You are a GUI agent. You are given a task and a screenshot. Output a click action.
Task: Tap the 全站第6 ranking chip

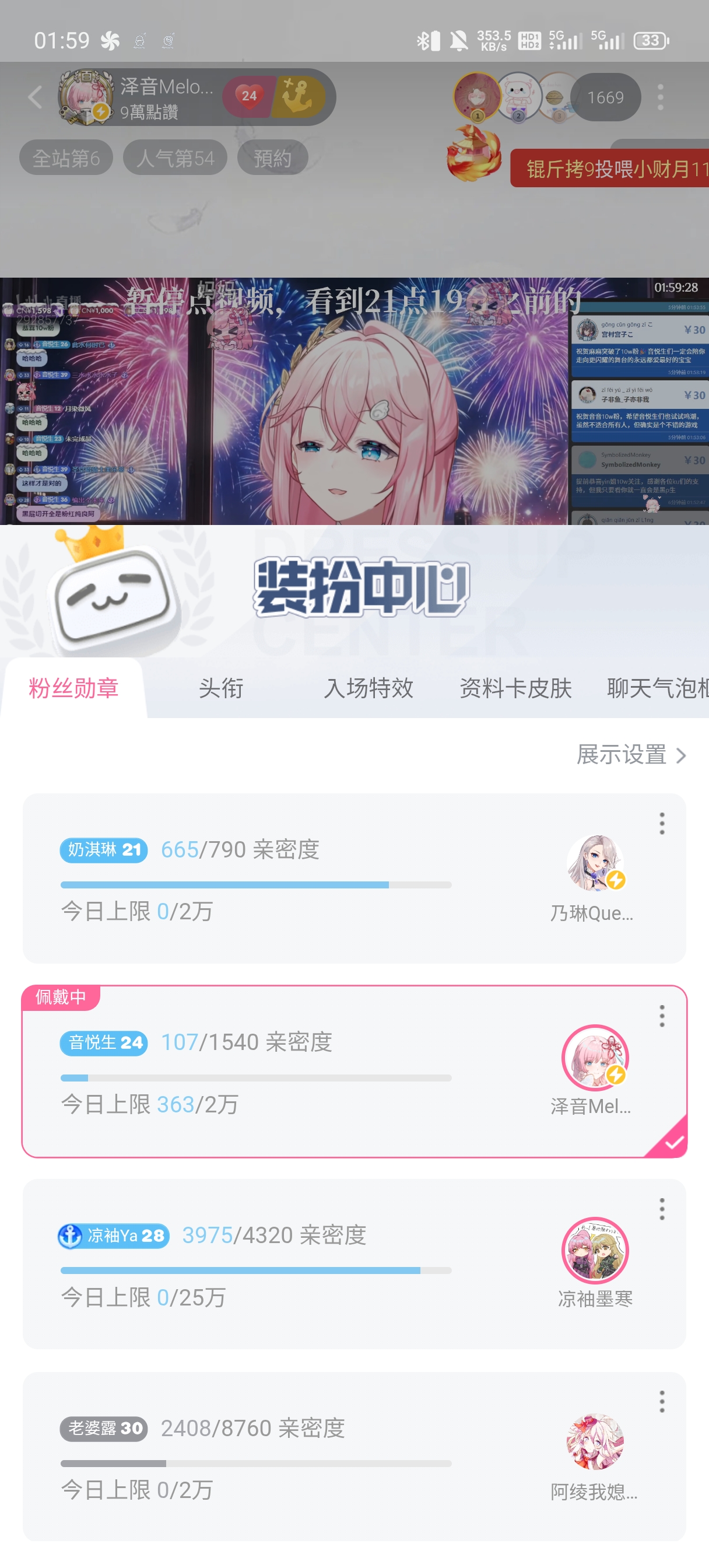[x=66, y=158]
